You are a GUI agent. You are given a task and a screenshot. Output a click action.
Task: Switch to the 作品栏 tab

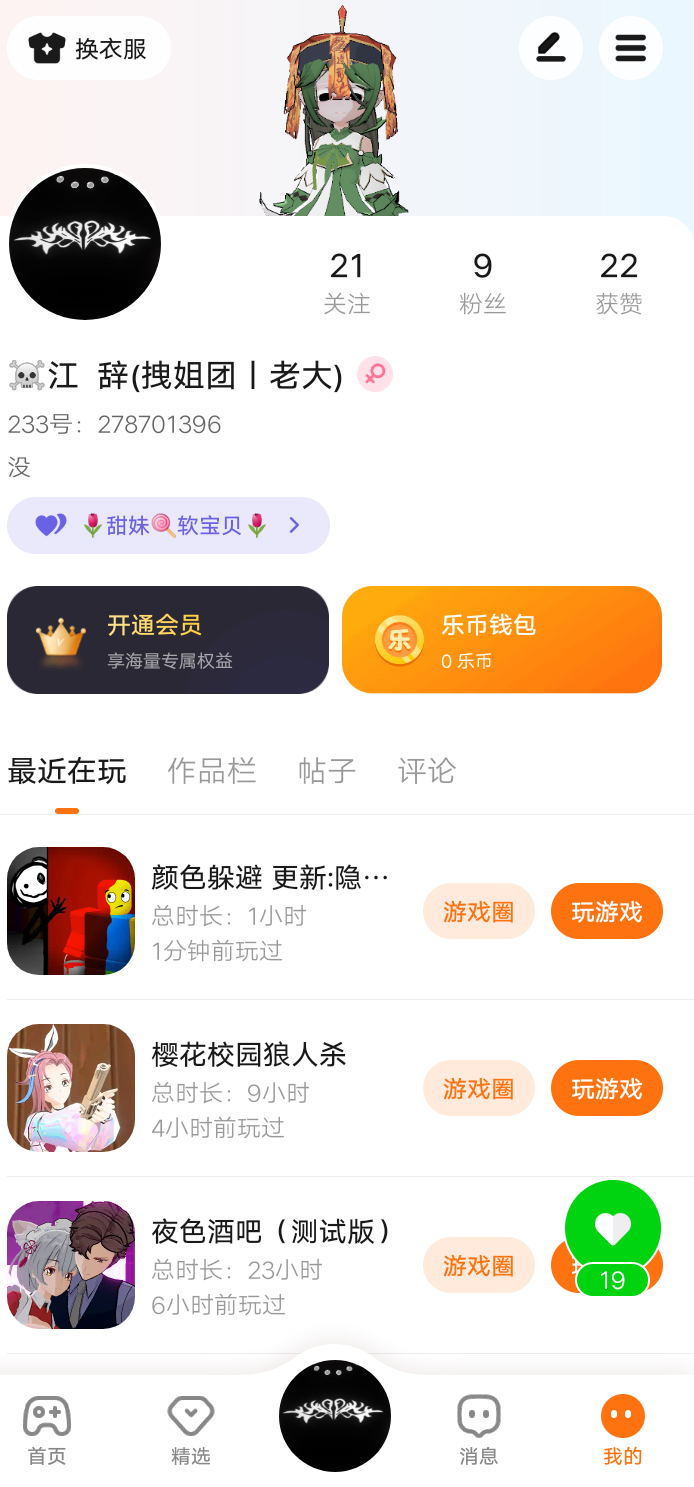pyautogui.click(x=212, y=771)
